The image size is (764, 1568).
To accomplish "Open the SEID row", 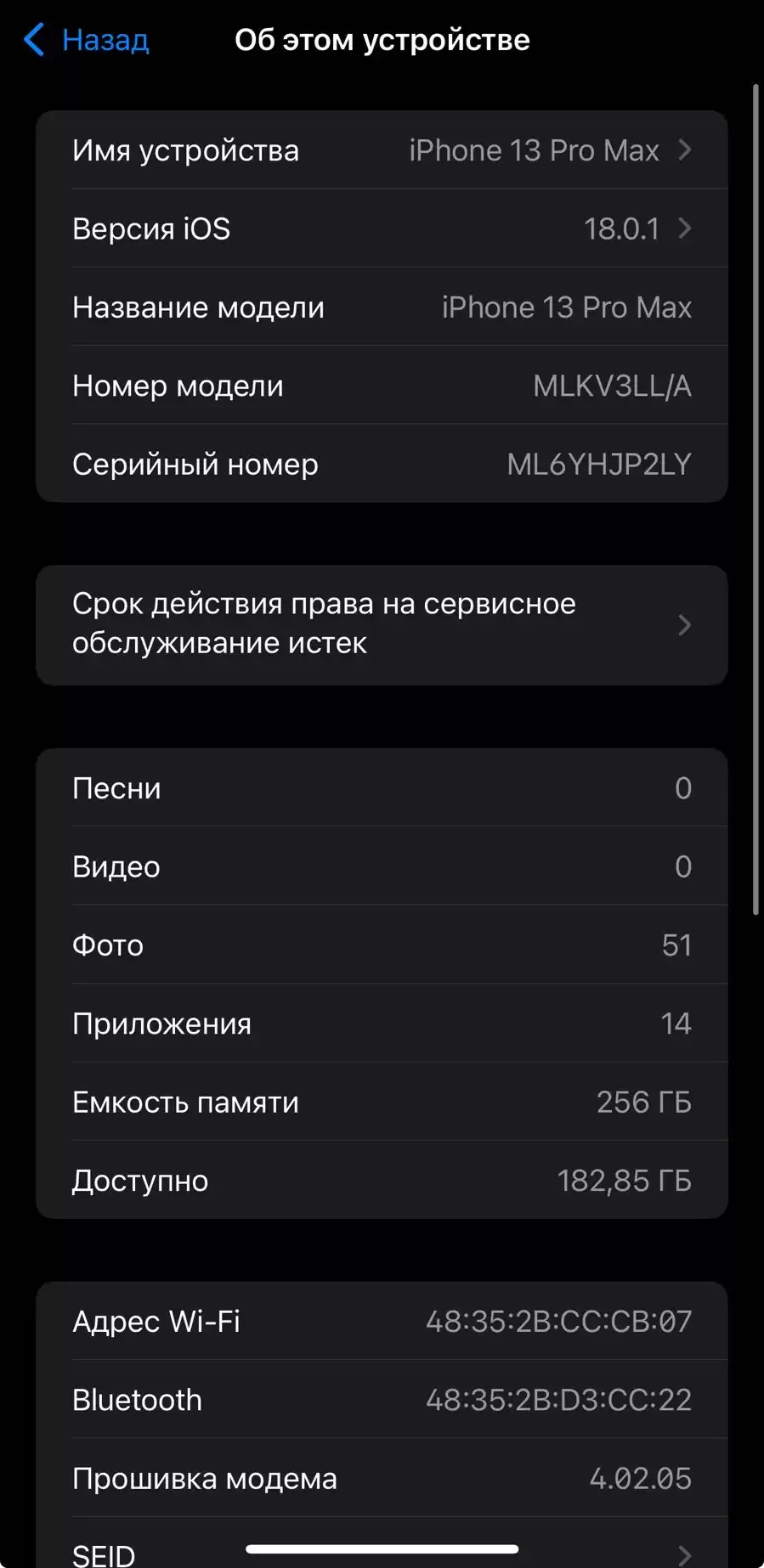I will coord(382,1543).
